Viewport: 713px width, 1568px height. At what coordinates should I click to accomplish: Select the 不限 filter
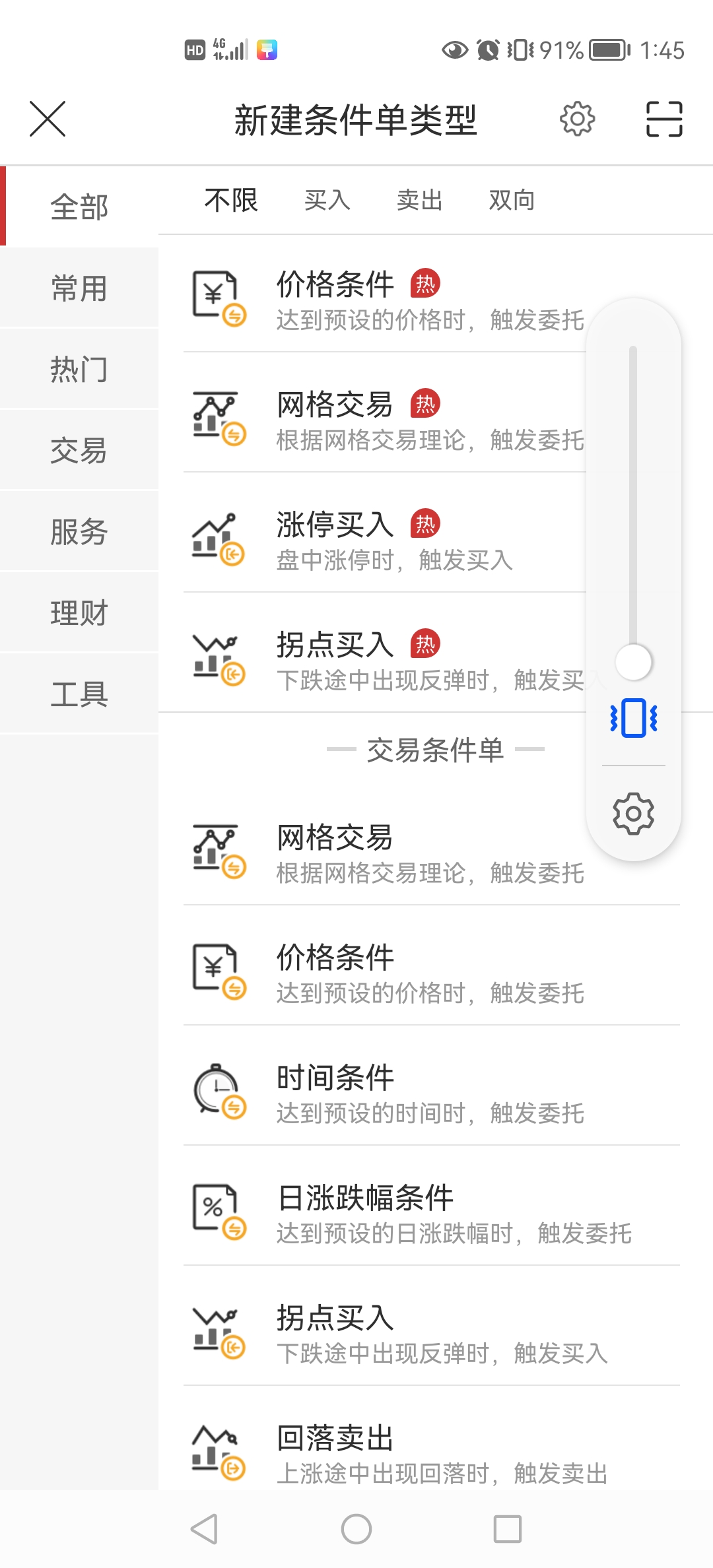231,200
